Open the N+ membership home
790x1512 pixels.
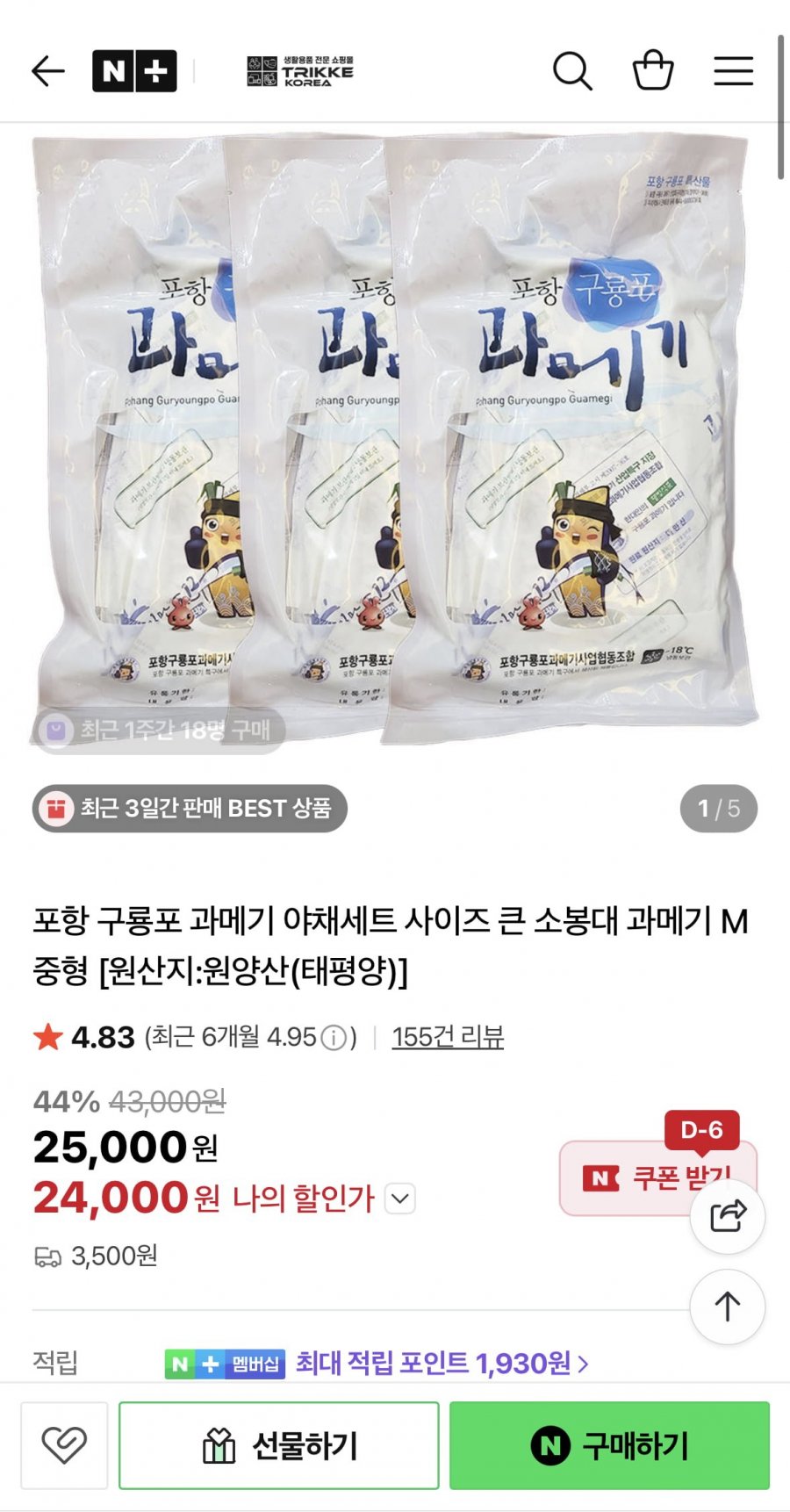[x=134, y=71]
